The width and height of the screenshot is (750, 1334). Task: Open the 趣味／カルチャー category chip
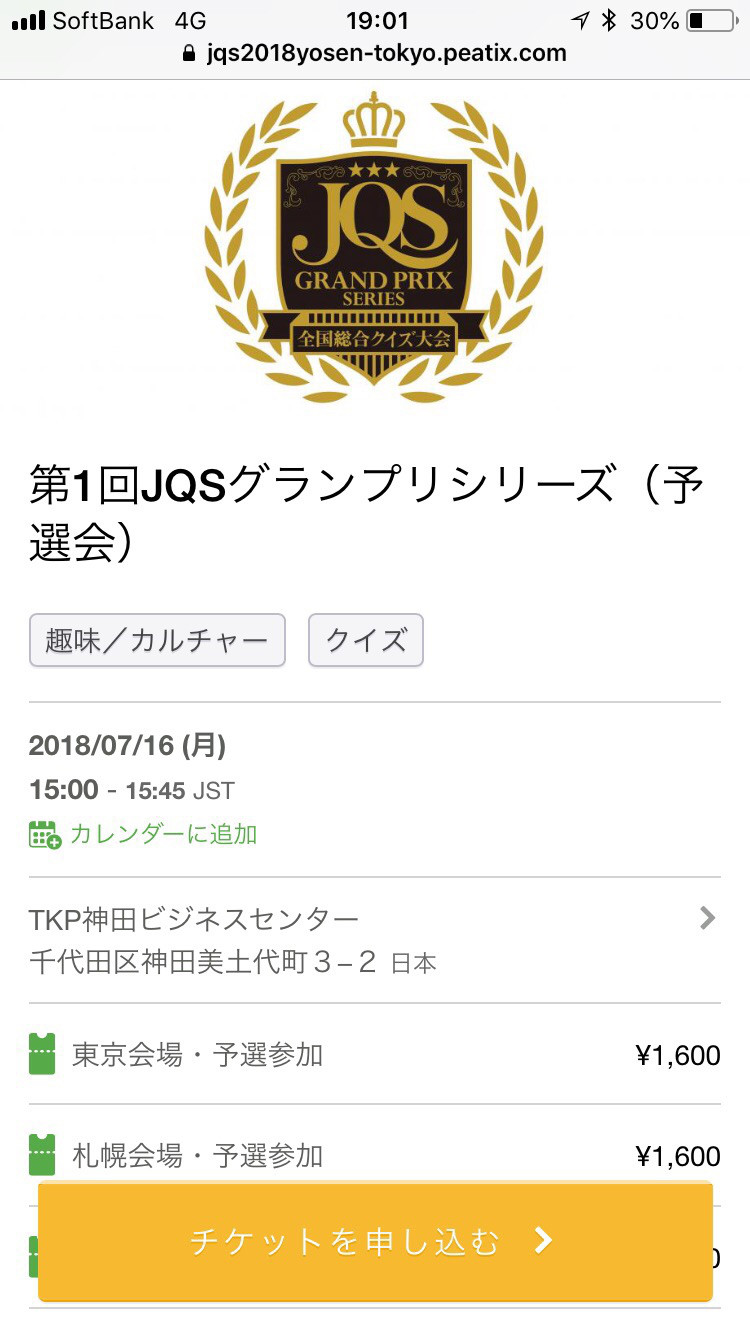pyautogui.click(x=158, y=640)
